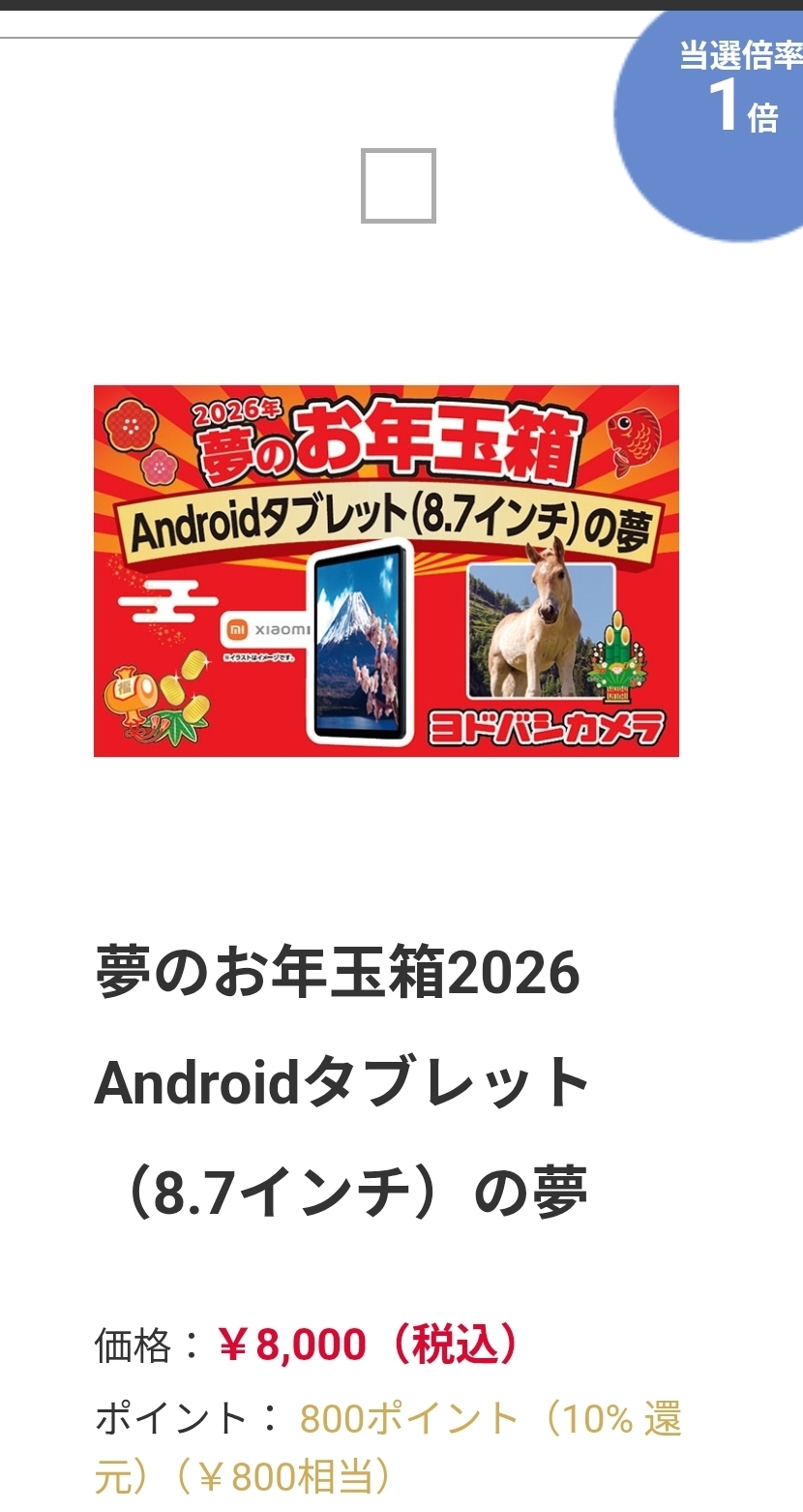
Task: Tick the checkbox for the Android tablet box
Action: coord(399,186)
